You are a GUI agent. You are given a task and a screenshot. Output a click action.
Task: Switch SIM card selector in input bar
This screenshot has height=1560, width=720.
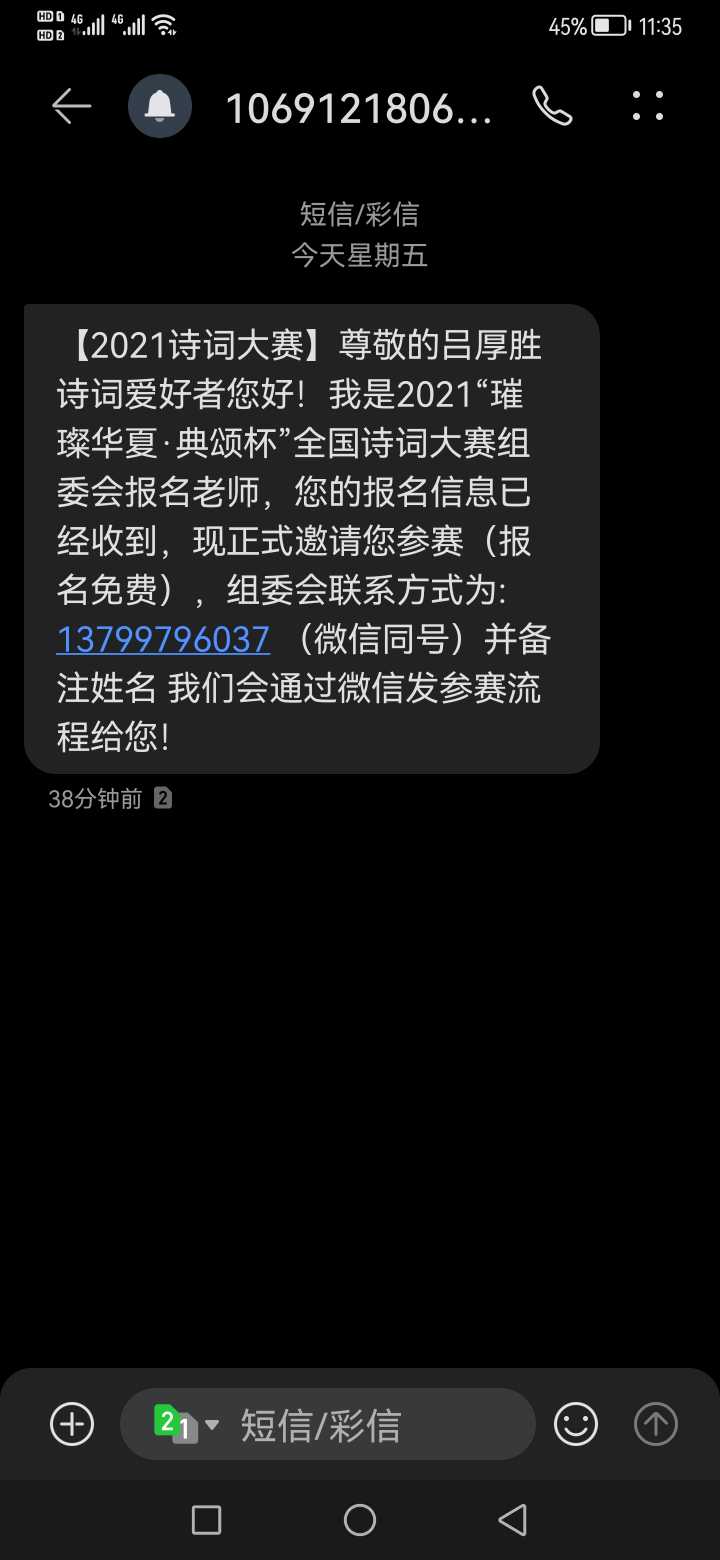[185, 1424]
